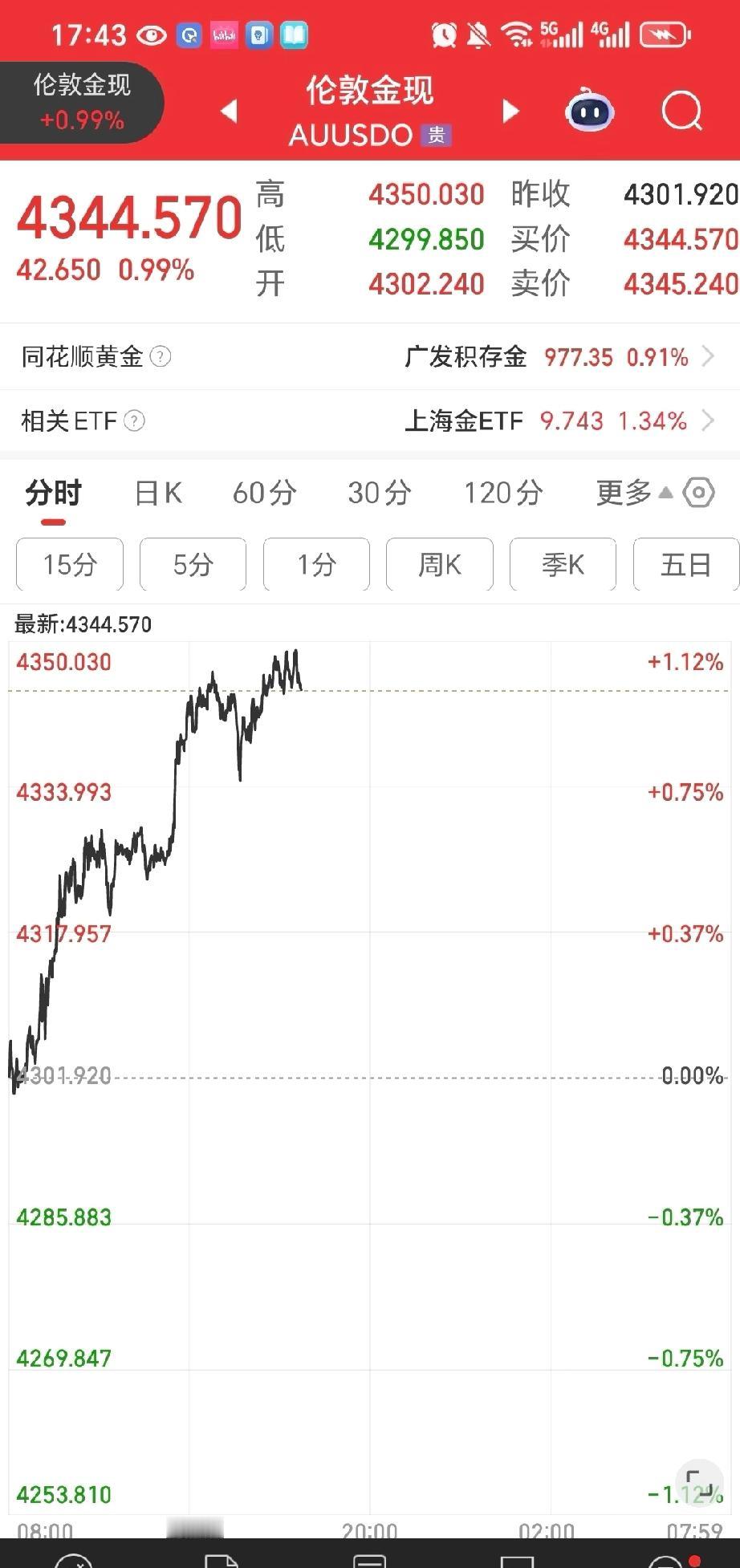
Task: Switch to the 60分 chart tab
Action: 264,493
